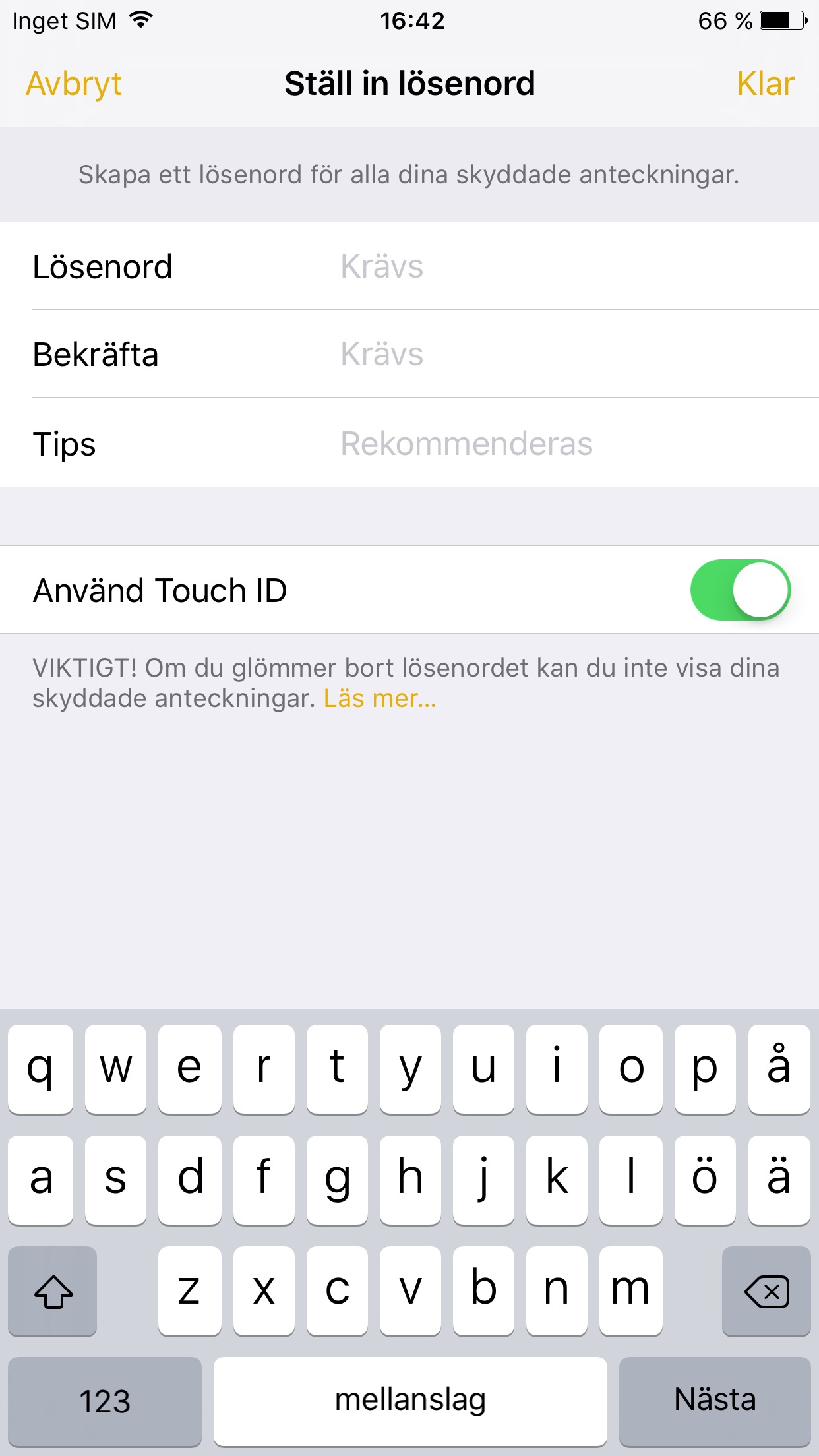This screenshot has width=819, height=1456.
Task: Disable the Använd Touch ID switch
Action: [740, 590]
